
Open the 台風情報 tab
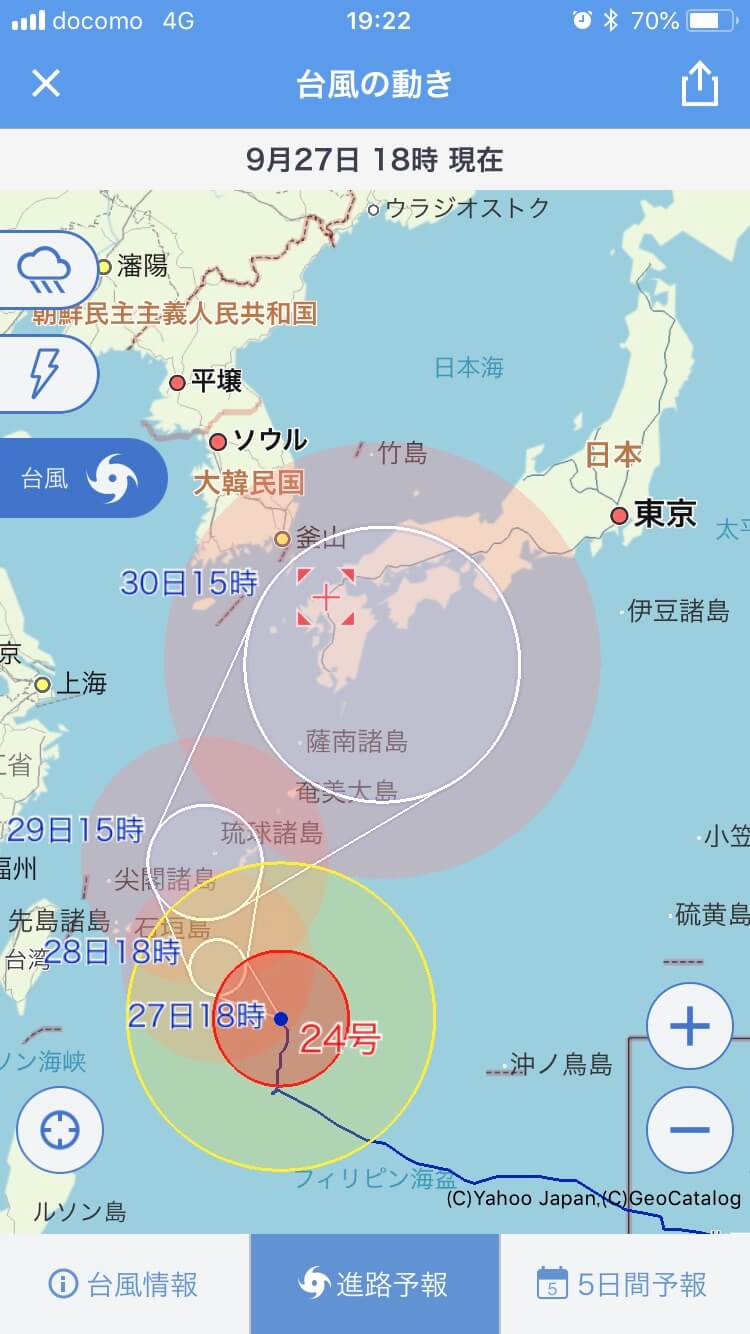(x=124, y=1284)
